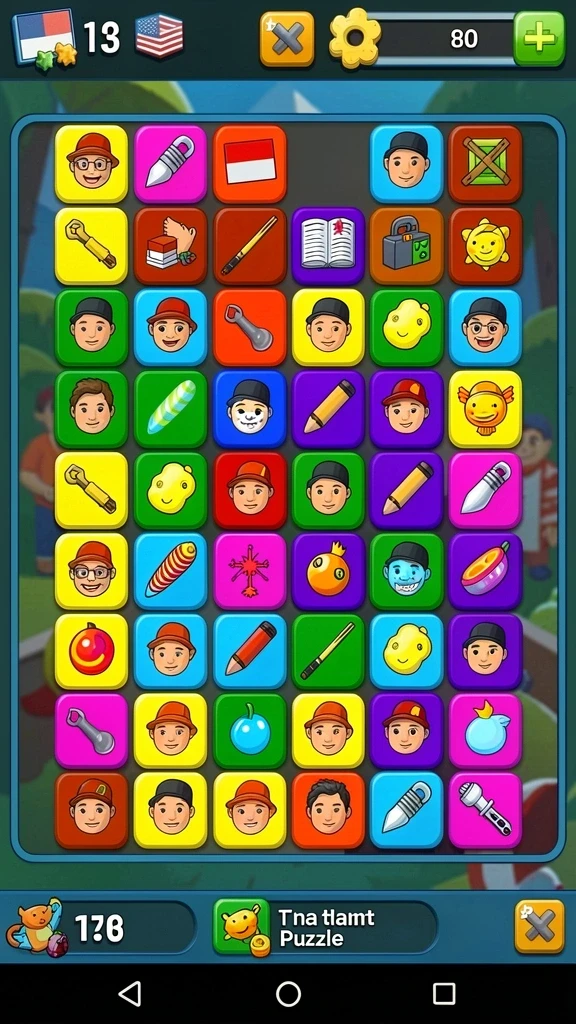The height and width of the screenshot is (1024, 576).
Task: Tap the clown face tile on blue
Action: click(x=249, y=409)
